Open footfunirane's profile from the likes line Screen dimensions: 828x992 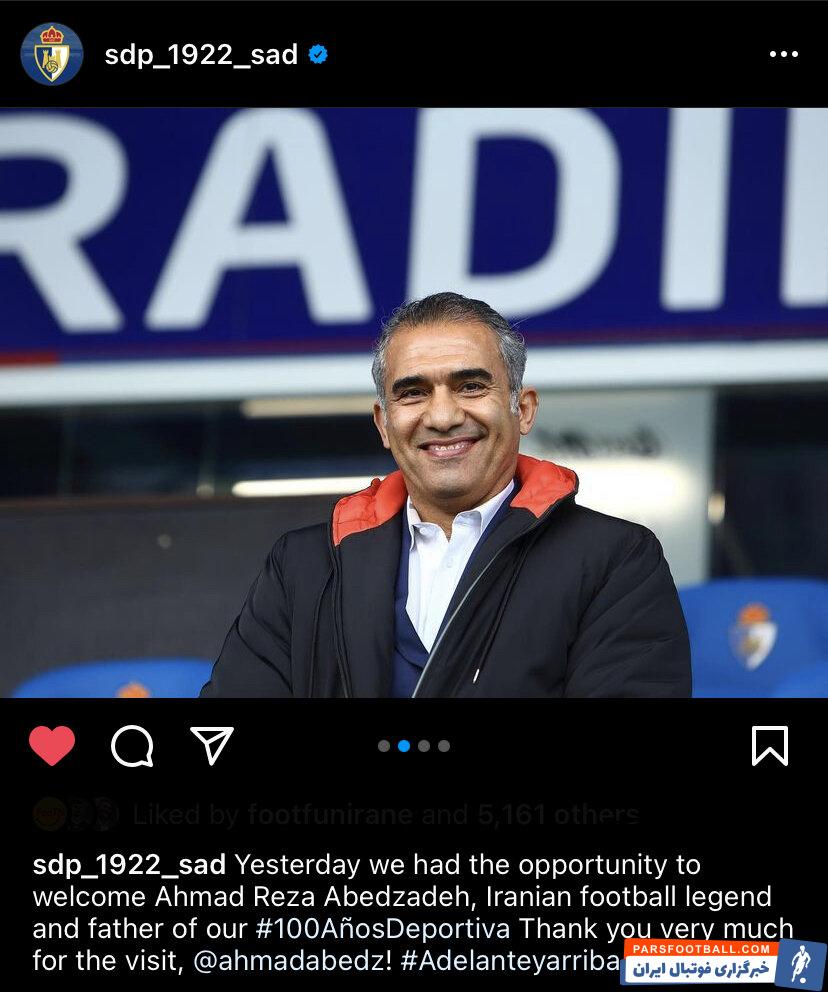[329, 815]
